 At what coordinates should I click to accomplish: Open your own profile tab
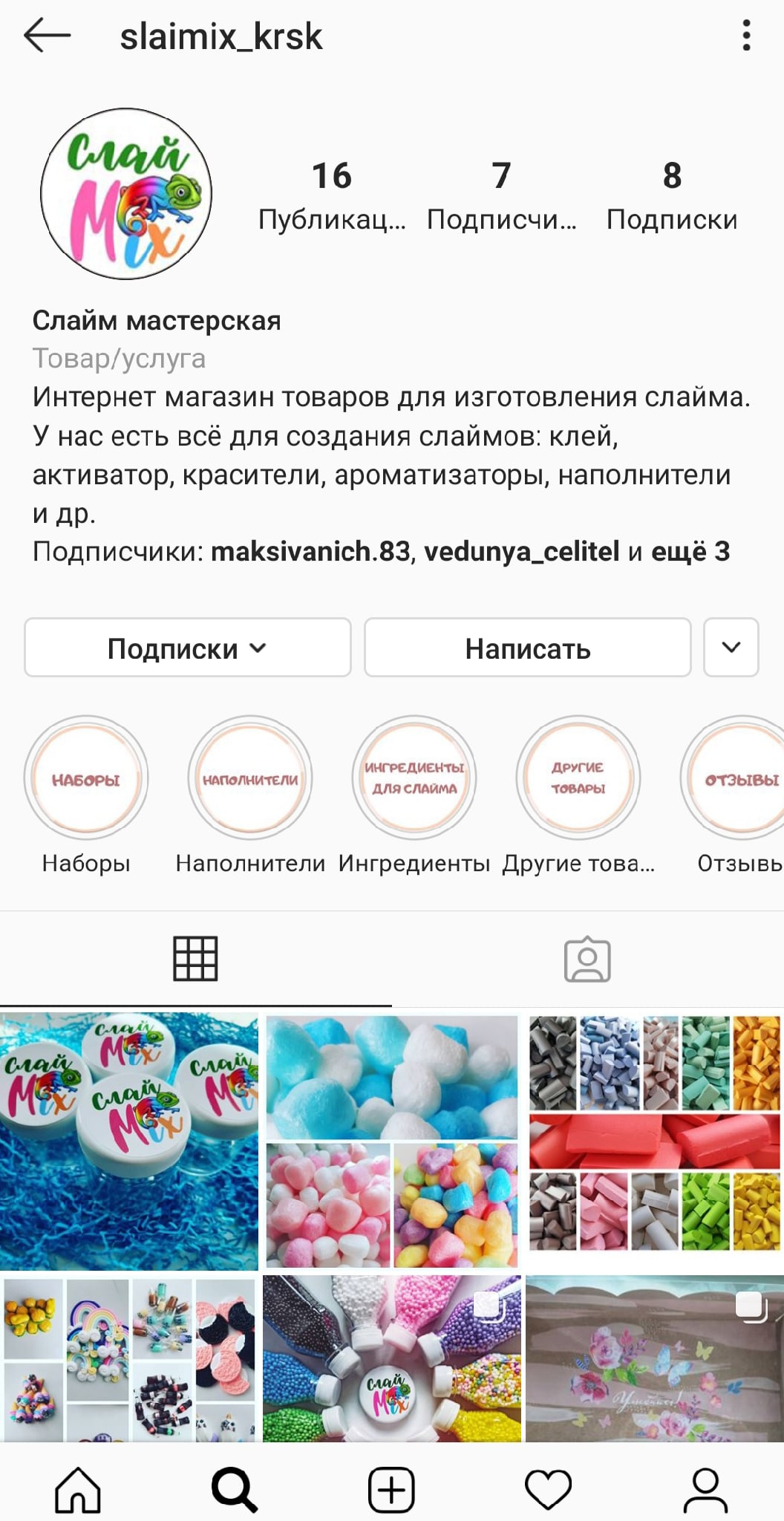[x=705, y=1489]
